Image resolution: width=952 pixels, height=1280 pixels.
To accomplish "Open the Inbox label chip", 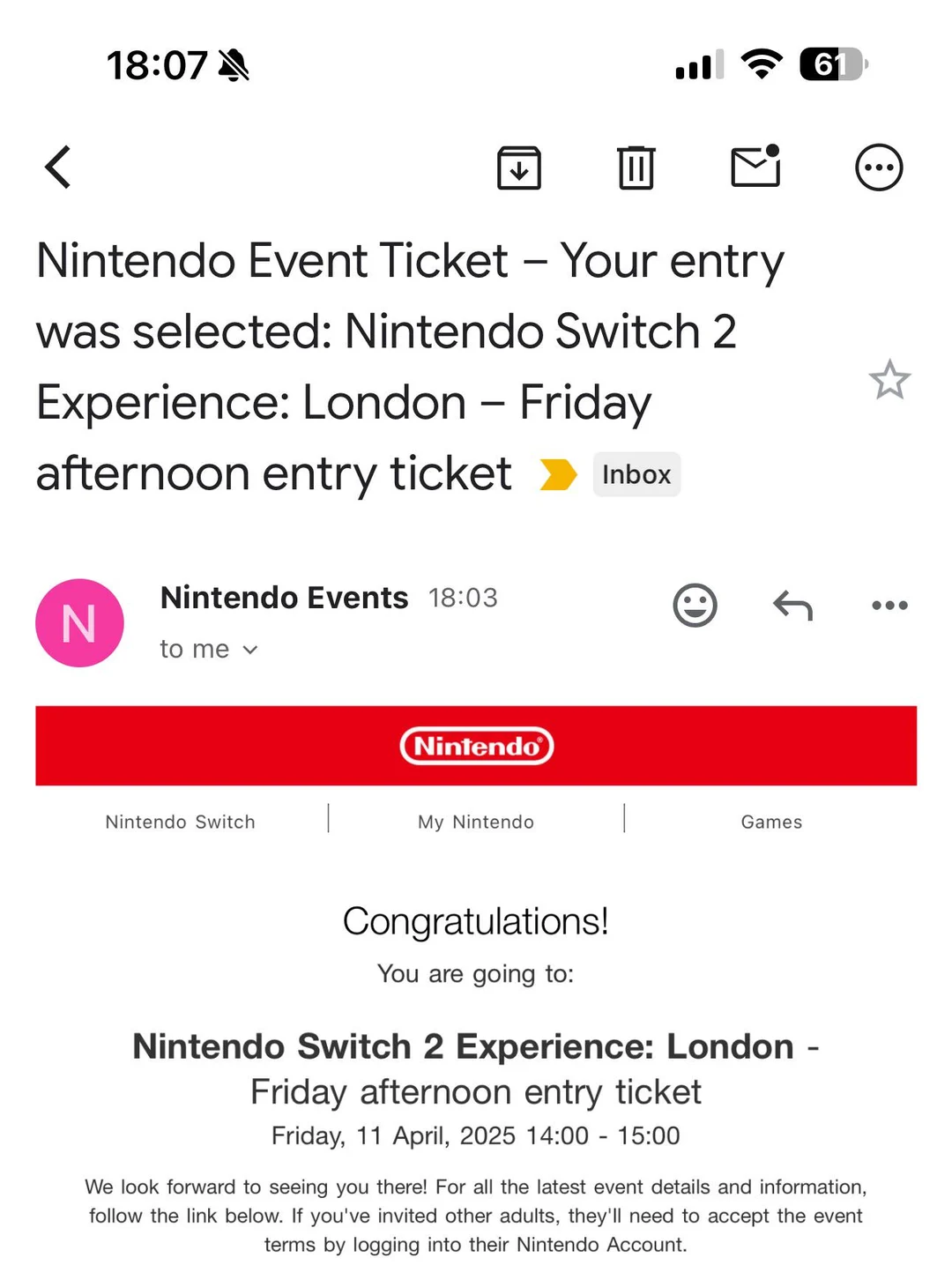I will [x=636, y=474].
